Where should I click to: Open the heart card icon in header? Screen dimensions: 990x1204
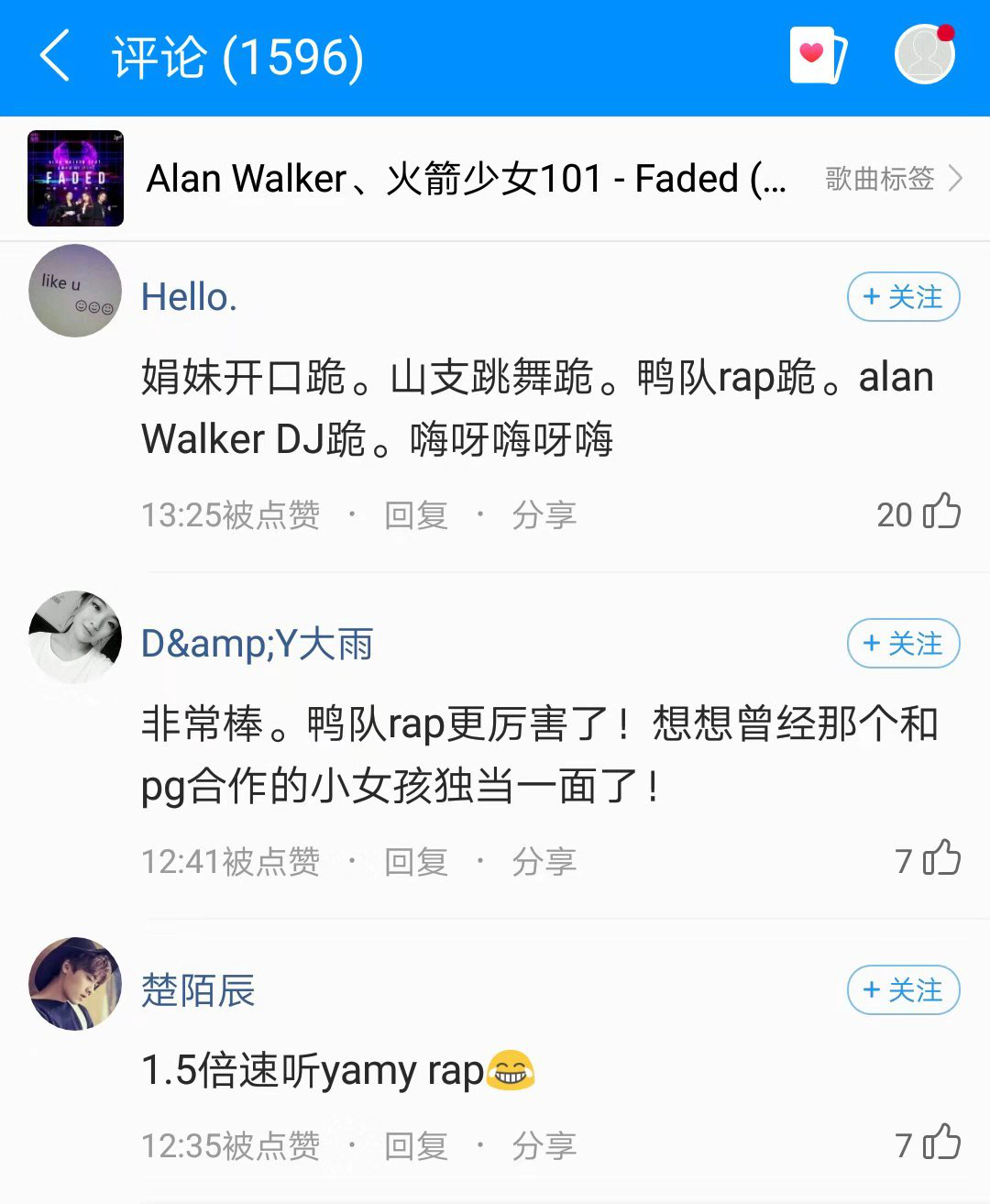pos(818,56)
